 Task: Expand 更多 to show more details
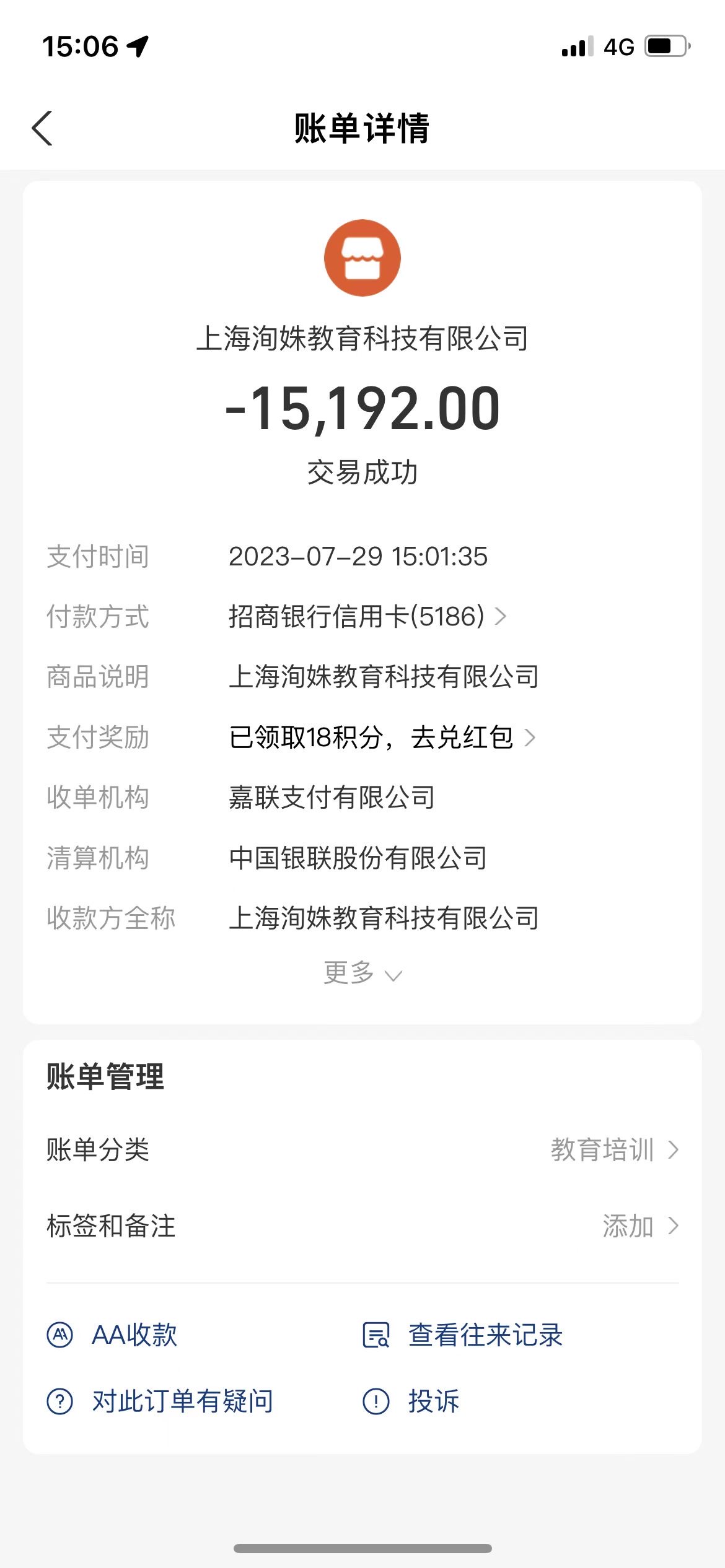362,973
